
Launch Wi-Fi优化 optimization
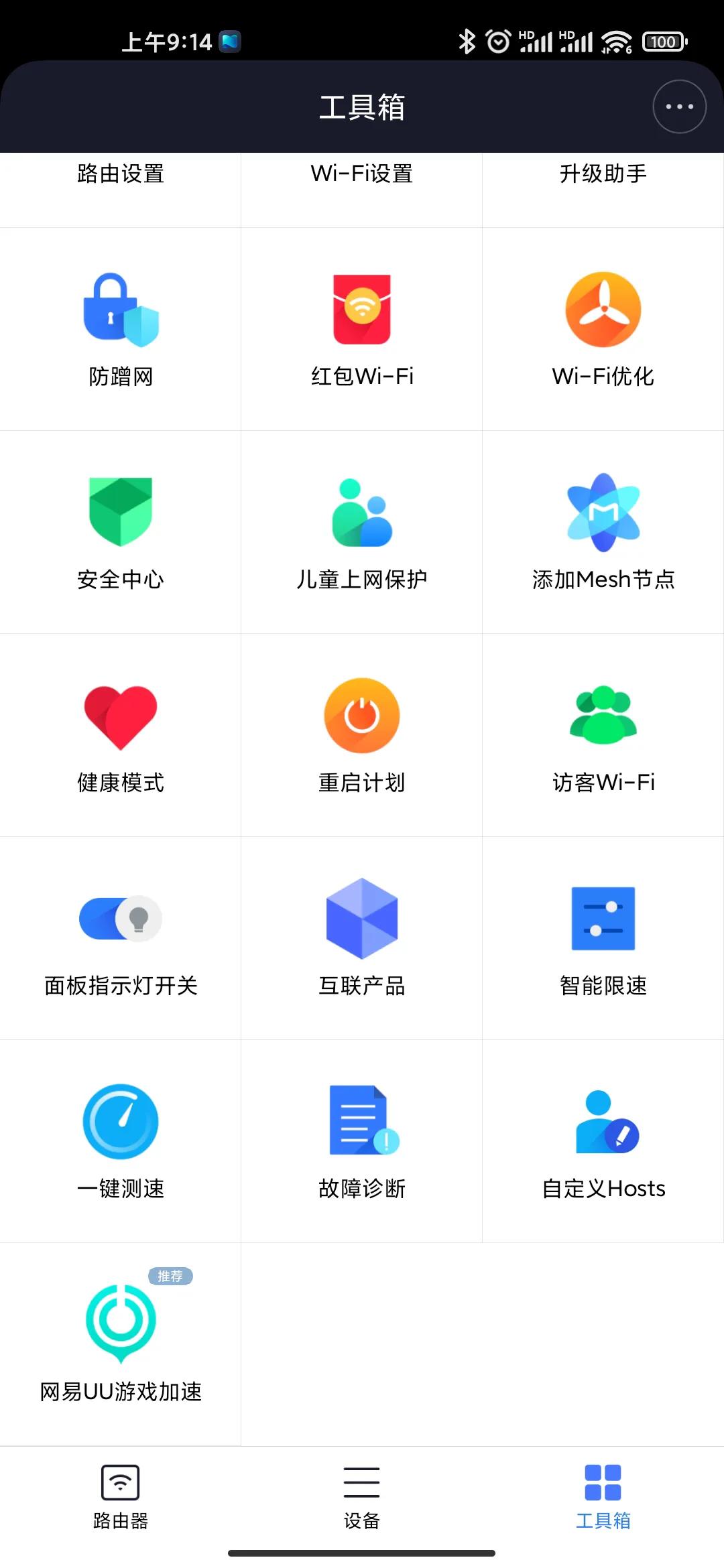pyautogui.click(x=603, y=328)
